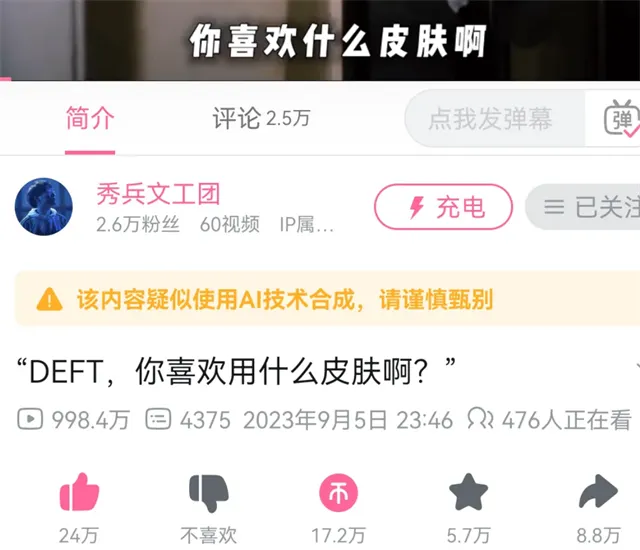Share the video via arrow icon

[x=598, y=493]
